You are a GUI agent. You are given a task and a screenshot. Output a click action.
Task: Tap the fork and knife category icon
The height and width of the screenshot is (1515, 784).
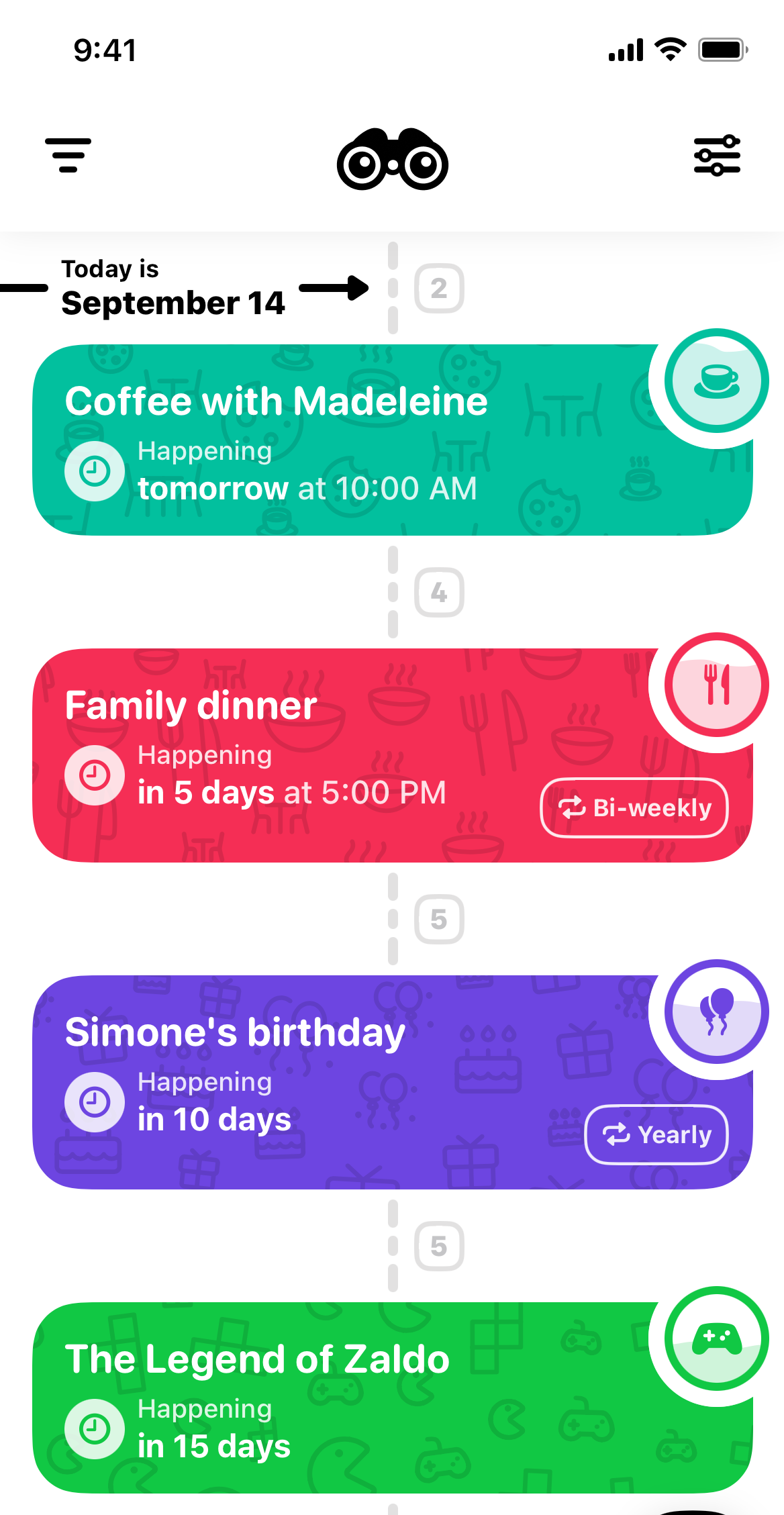pyautogui.click(x=717, y=685)
